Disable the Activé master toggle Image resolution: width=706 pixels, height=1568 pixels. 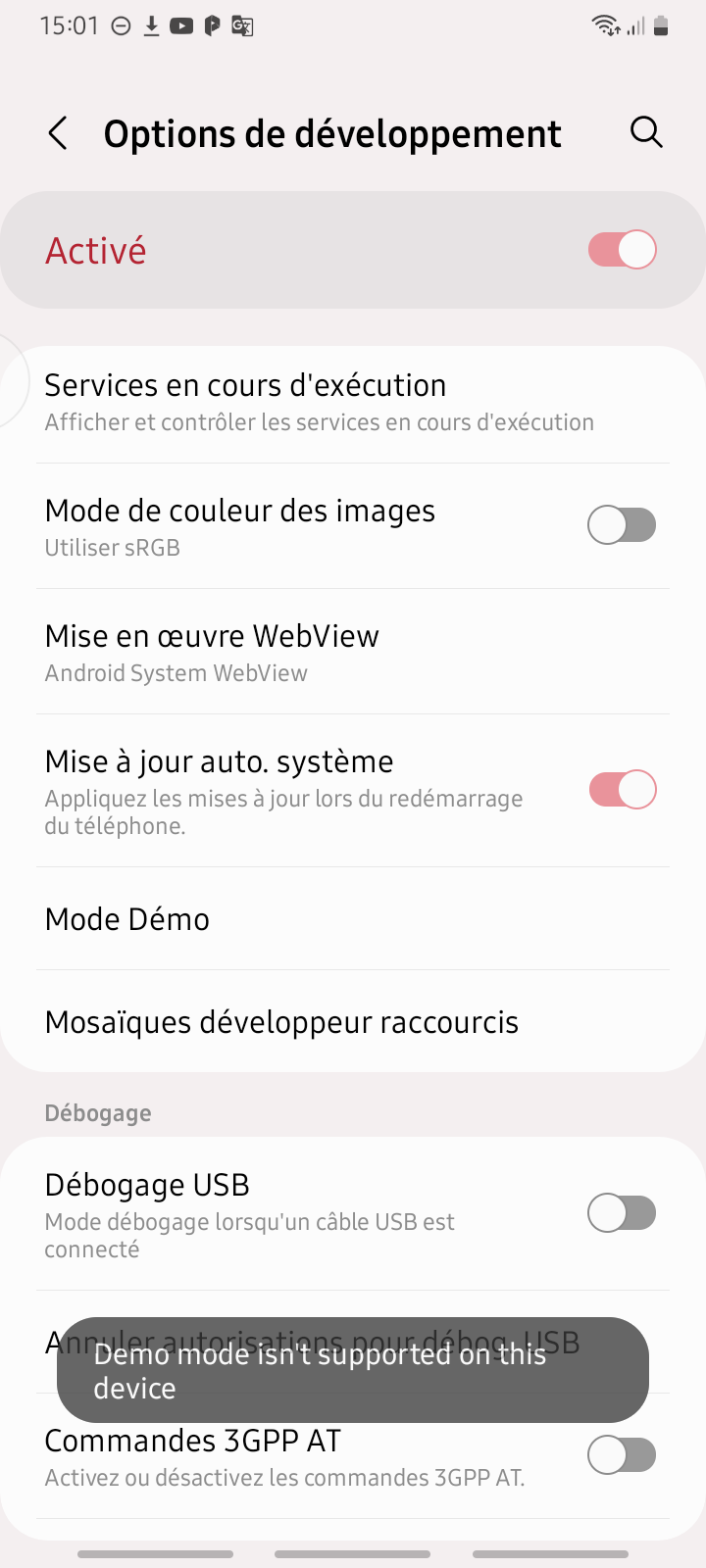click(621, 250)
